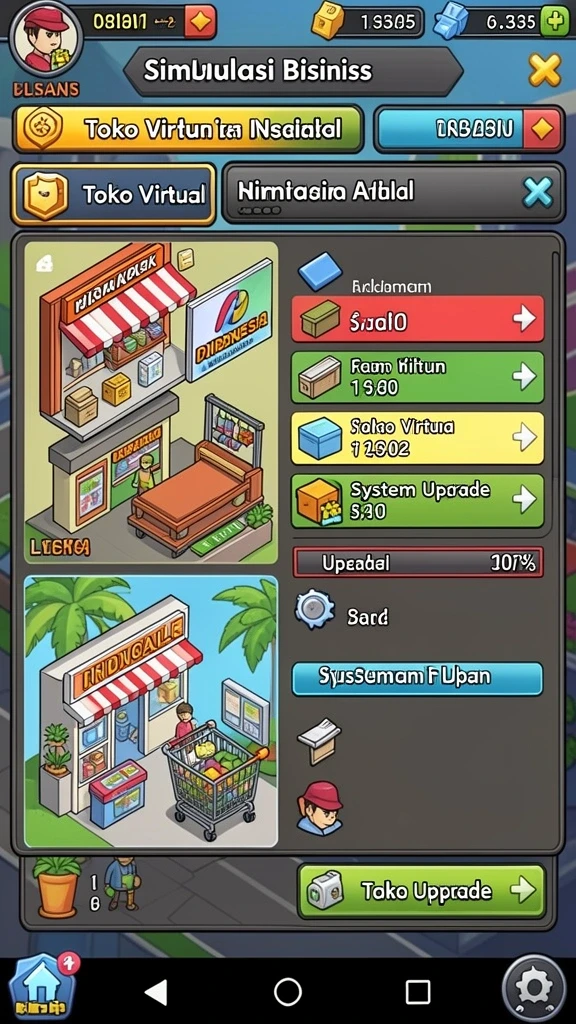Tap the orange Toko Virtun banner button

click(x=187, y=129)
